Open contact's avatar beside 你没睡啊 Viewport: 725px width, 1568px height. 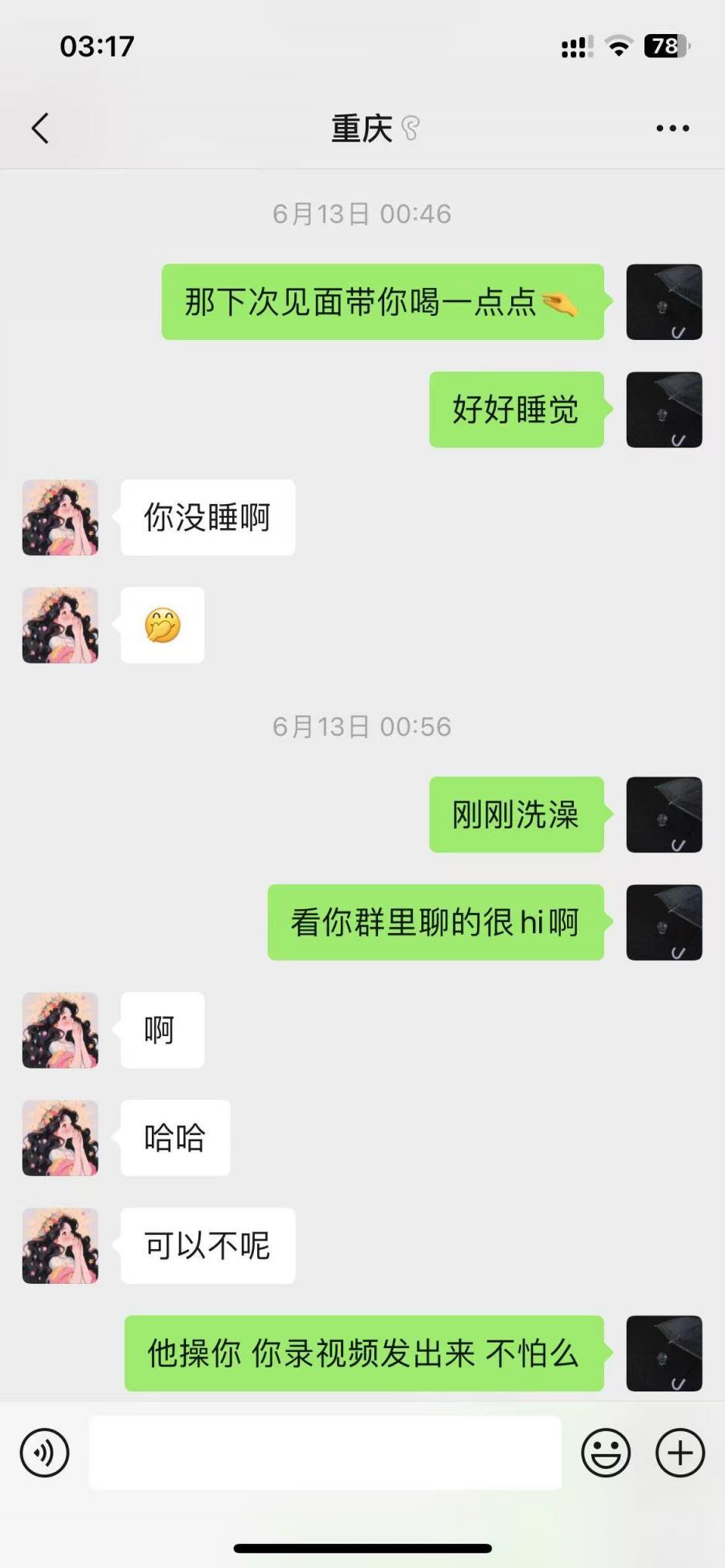(x=60, y=517)
